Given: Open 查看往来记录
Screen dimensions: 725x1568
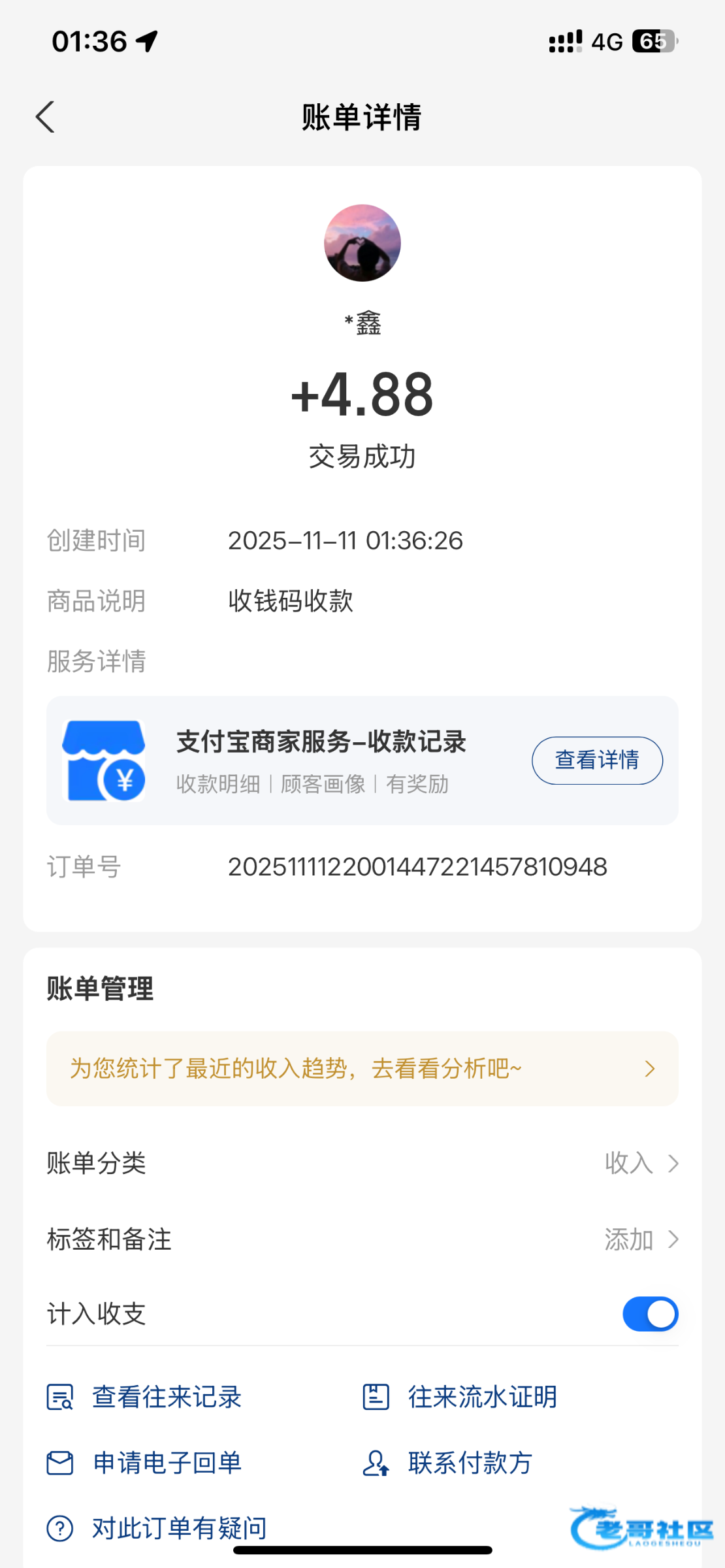Looking at the screenshot, I should 145,1397.
